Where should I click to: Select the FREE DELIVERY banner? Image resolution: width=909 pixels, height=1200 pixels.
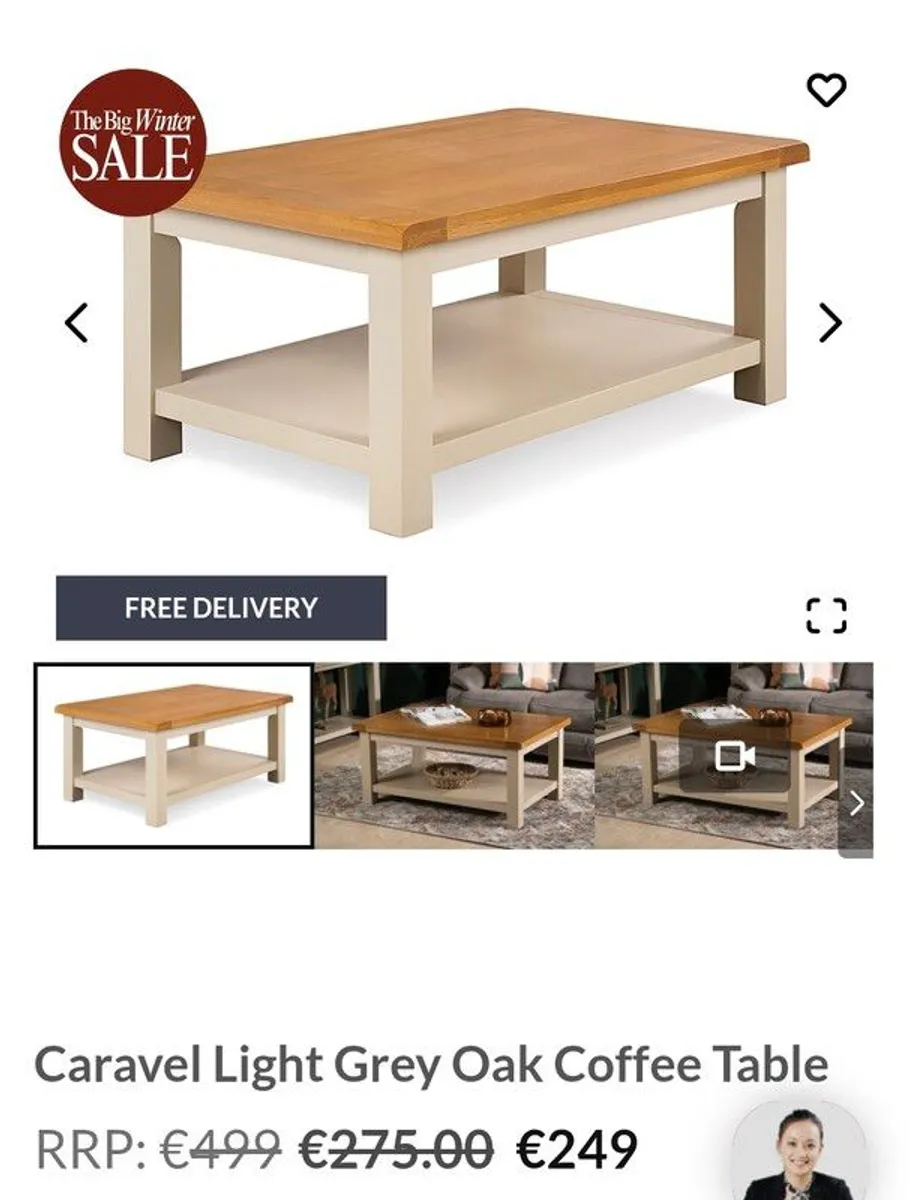tap(220, 605)
